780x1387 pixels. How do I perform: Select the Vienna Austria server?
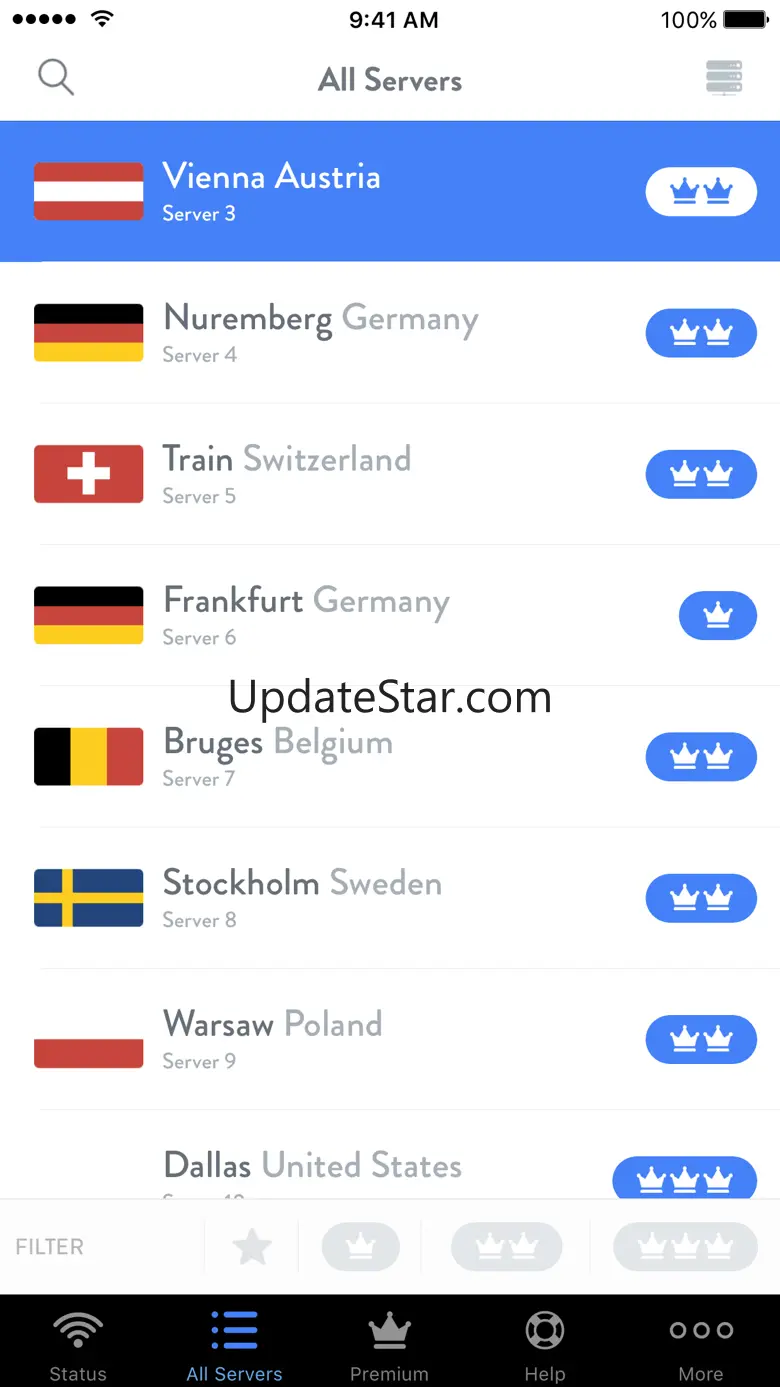tap(390, 191)
